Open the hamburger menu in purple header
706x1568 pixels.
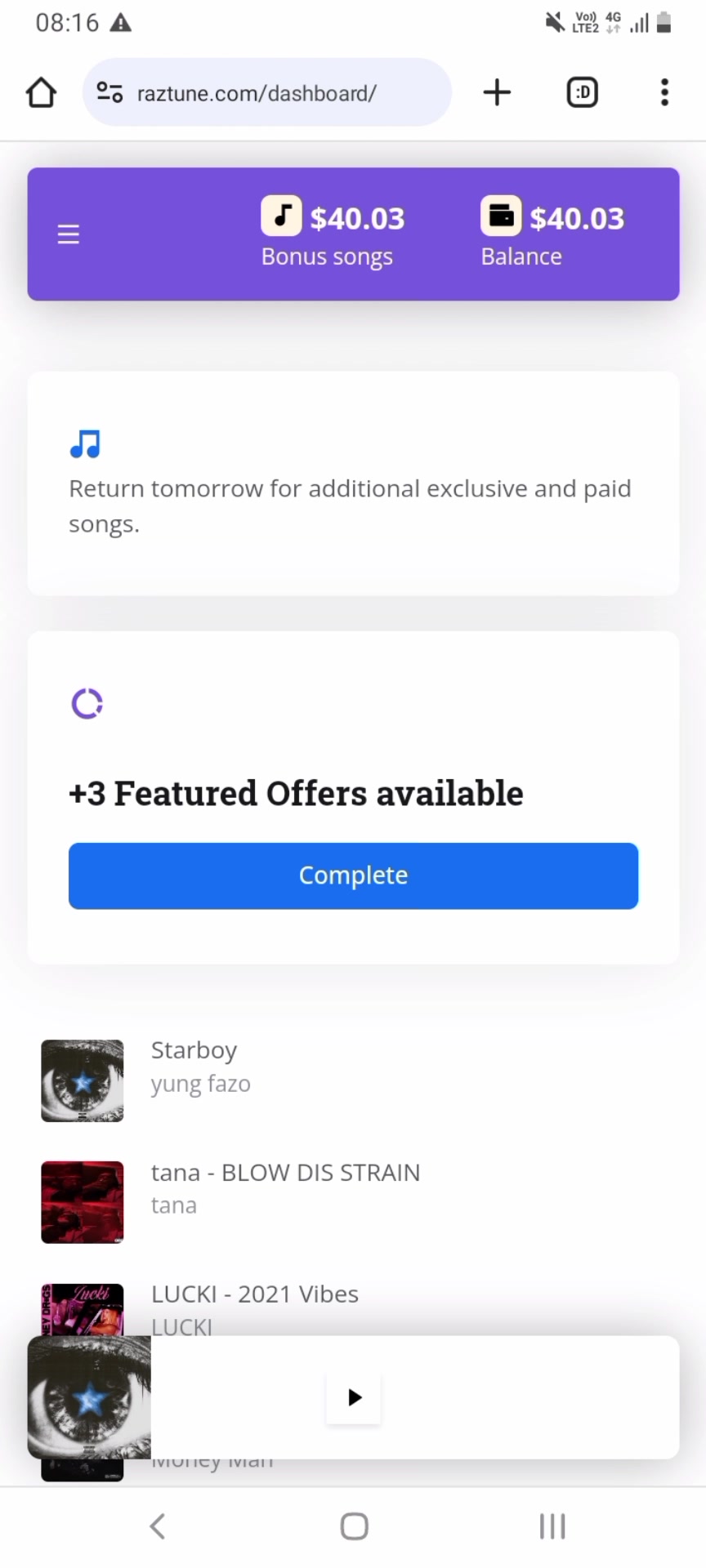(x=69, y=234)
